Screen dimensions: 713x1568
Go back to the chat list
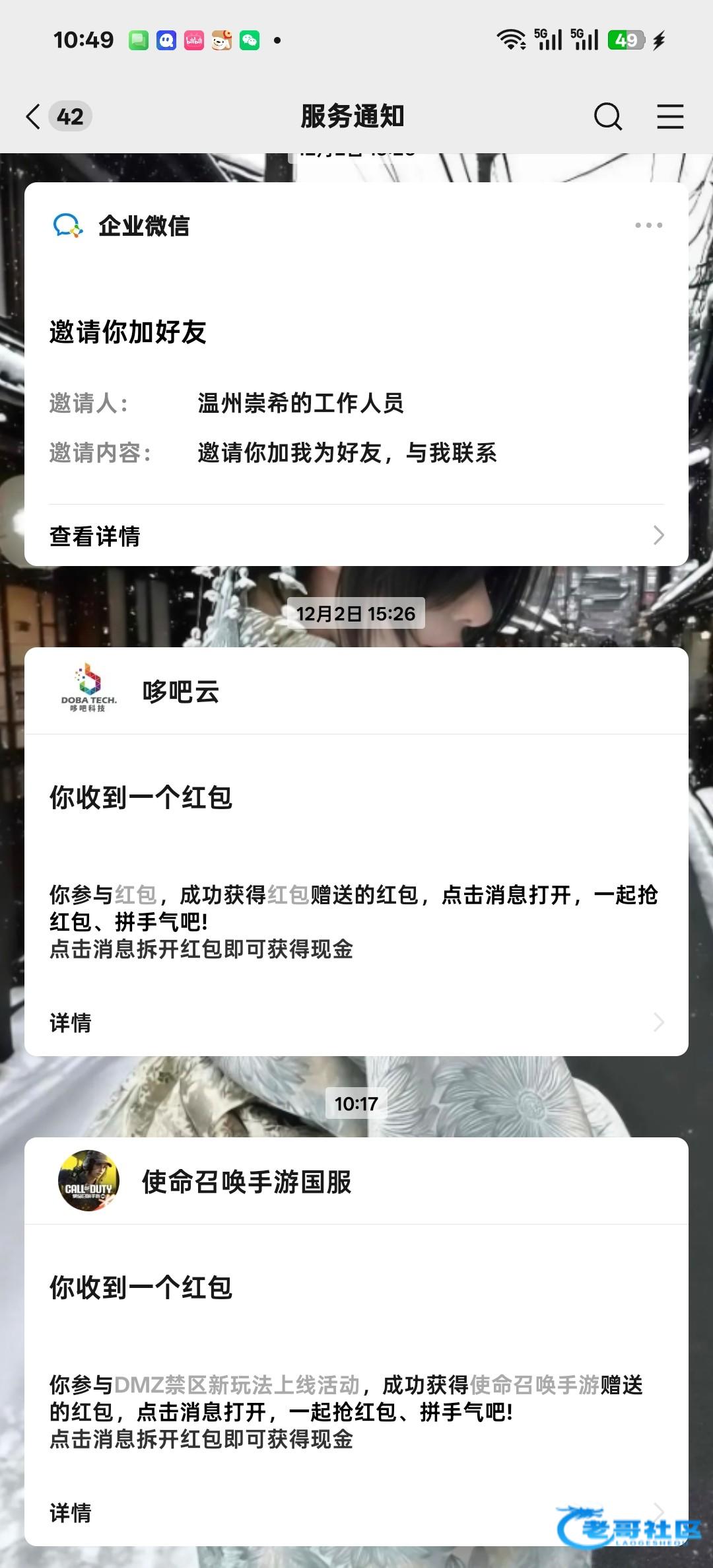pyautogui.click(x=34, y=117)
